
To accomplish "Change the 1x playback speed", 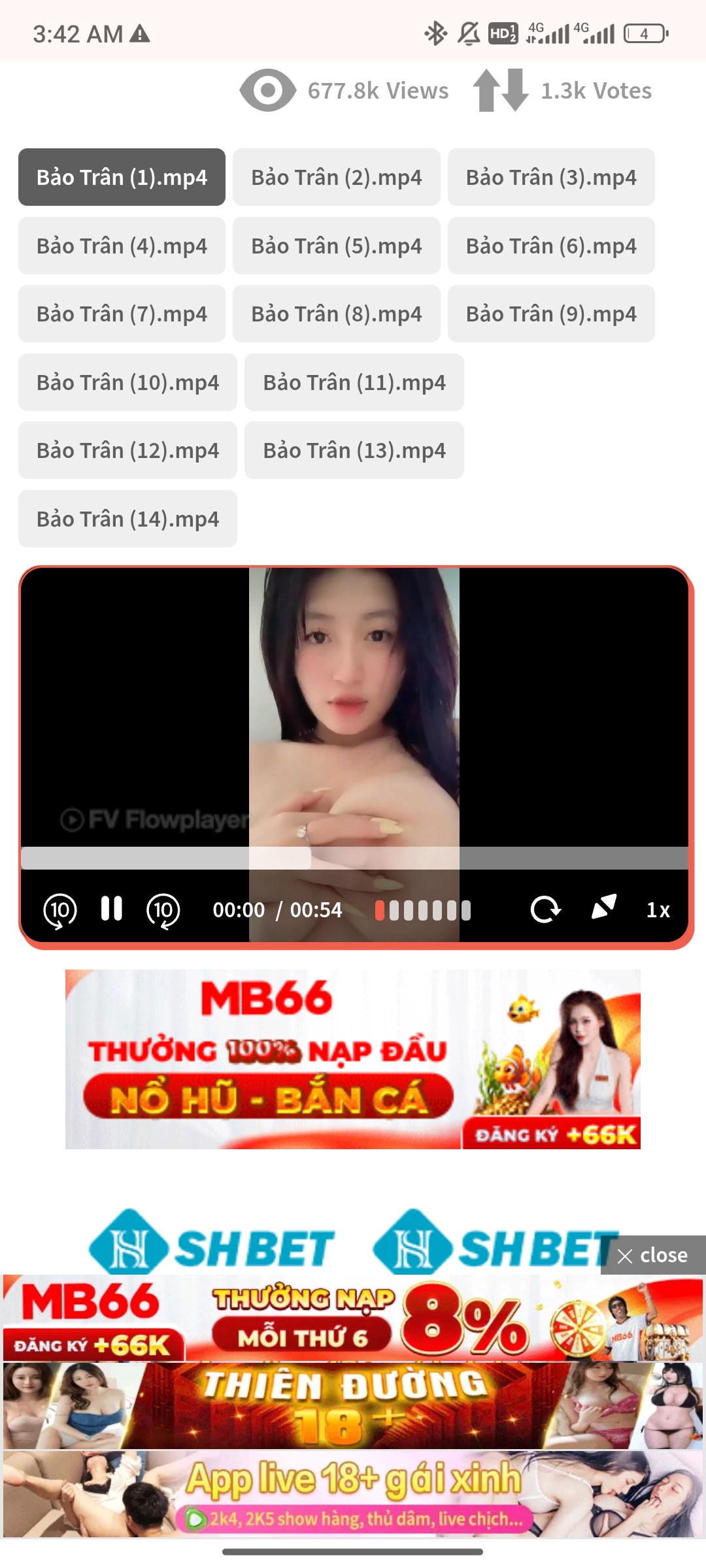I will click(658, 910).
